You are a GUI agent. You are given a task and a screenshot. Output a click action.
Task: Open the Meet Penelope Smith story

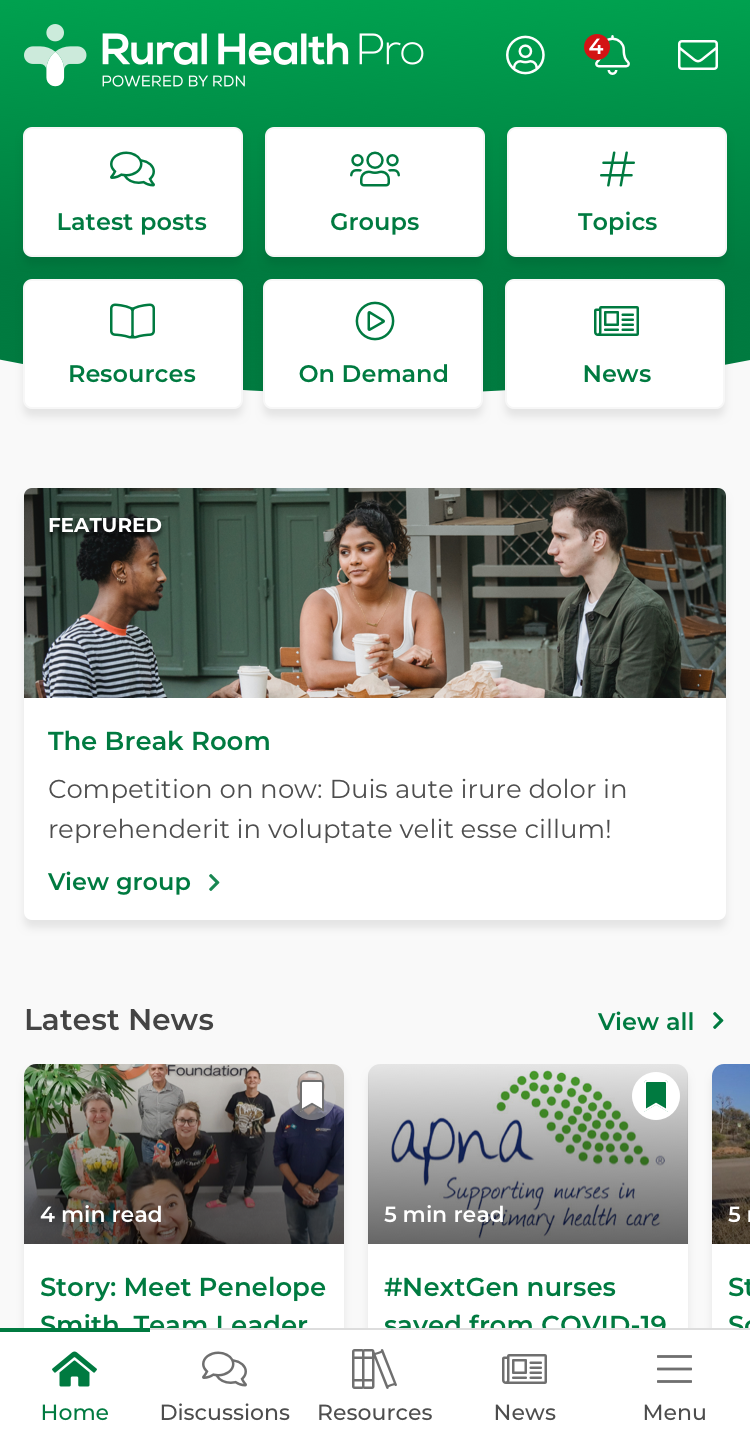[183, 1287]
